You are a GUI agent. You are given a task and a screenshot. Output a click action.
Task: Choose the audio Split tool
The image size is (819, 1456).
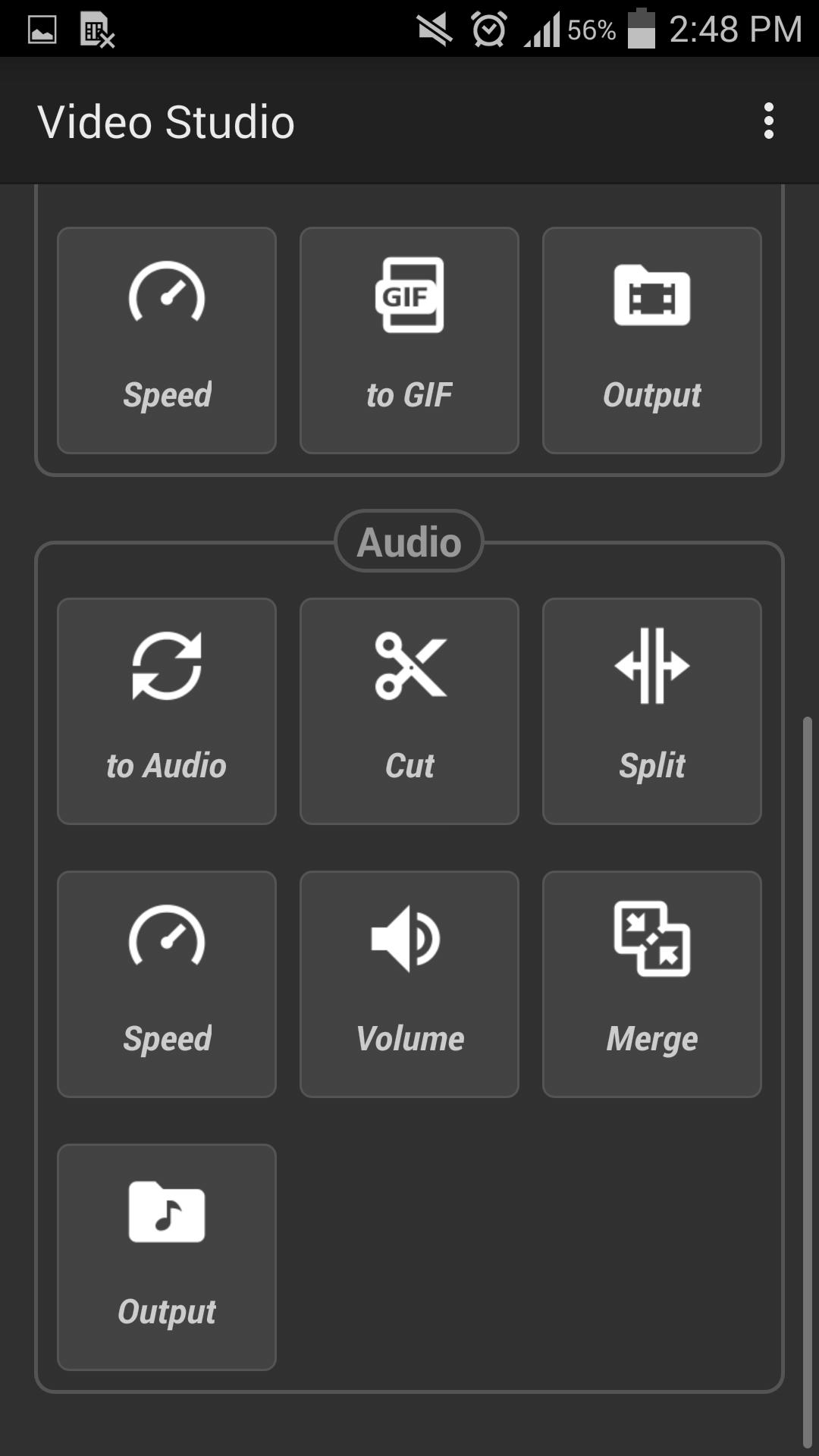pos(652,711)
